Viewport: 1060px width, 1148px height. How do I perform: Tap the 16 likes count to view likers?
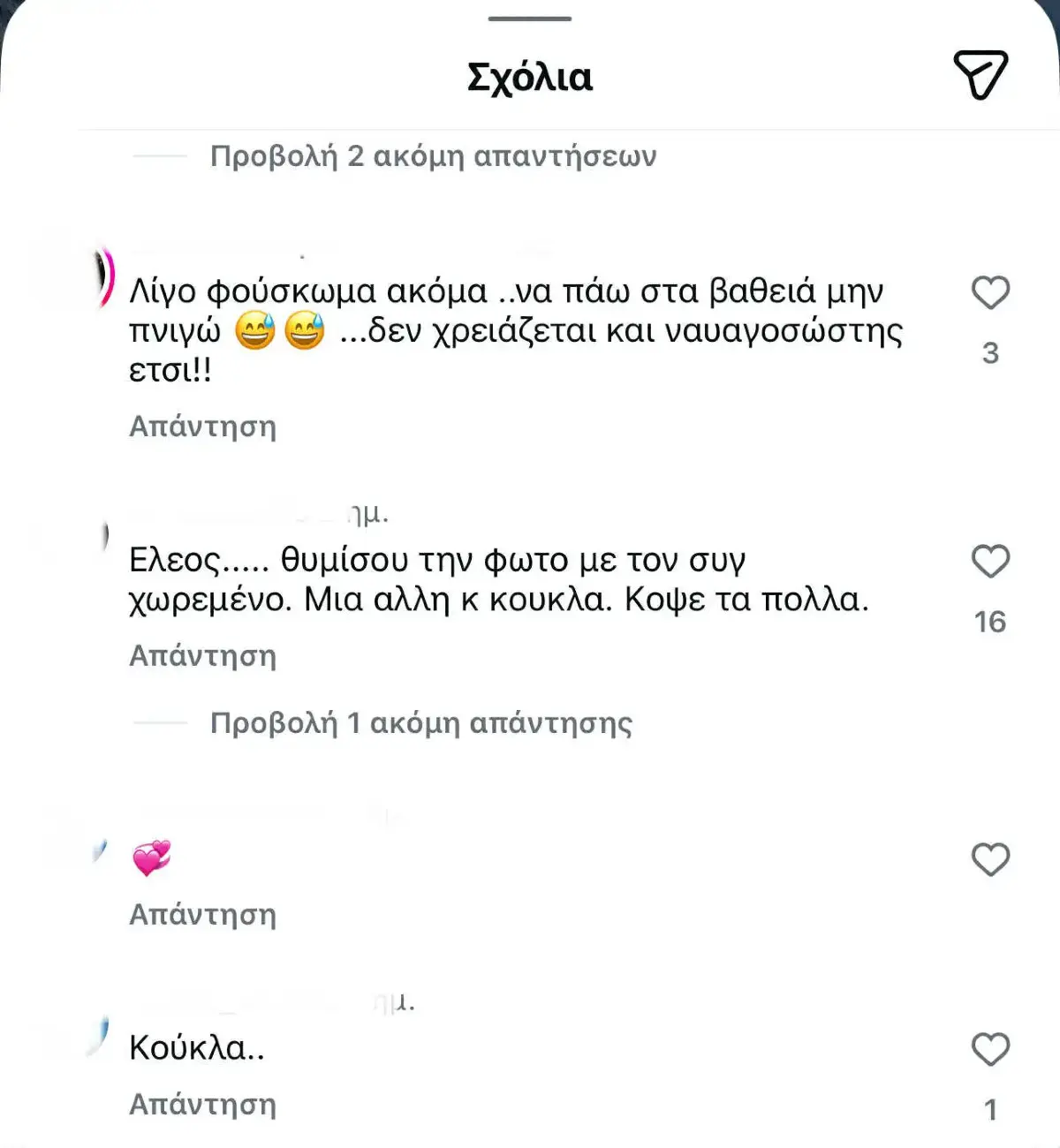click(x=990, y=623)
